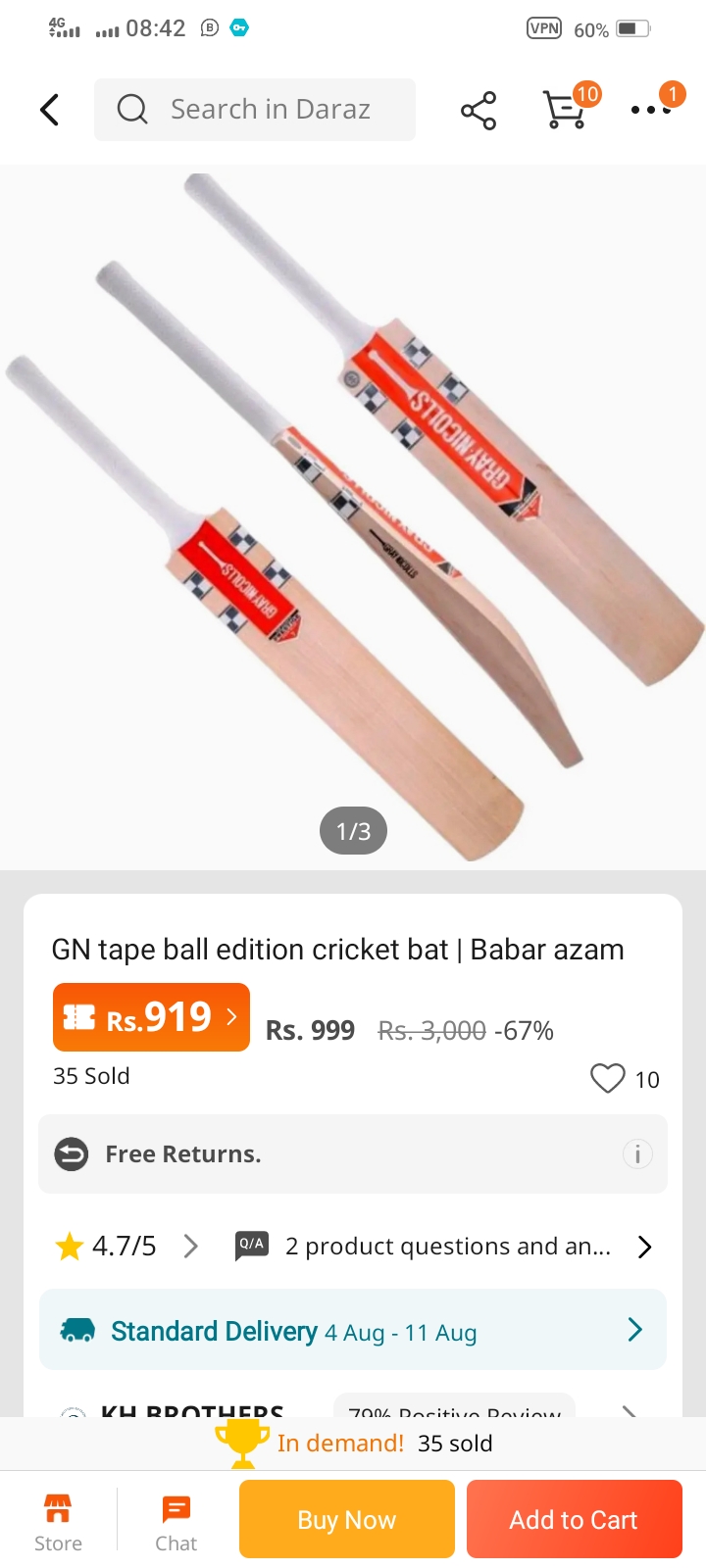This screenshot has width=706, height=1568.
Task: Add to Cart
Action: [x=574, y=1519]
